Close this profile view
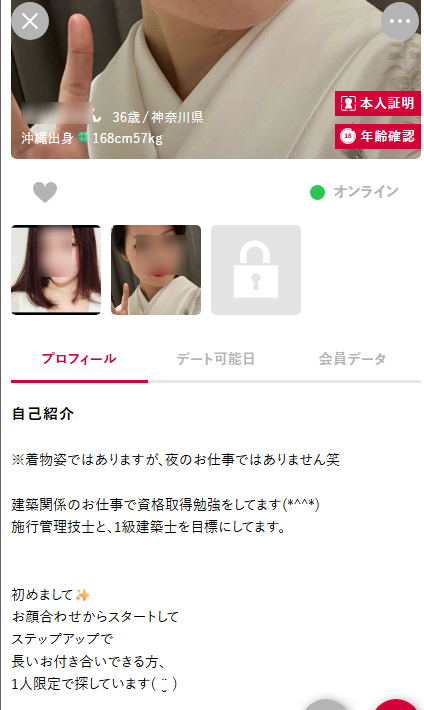 tap(30, 21)
